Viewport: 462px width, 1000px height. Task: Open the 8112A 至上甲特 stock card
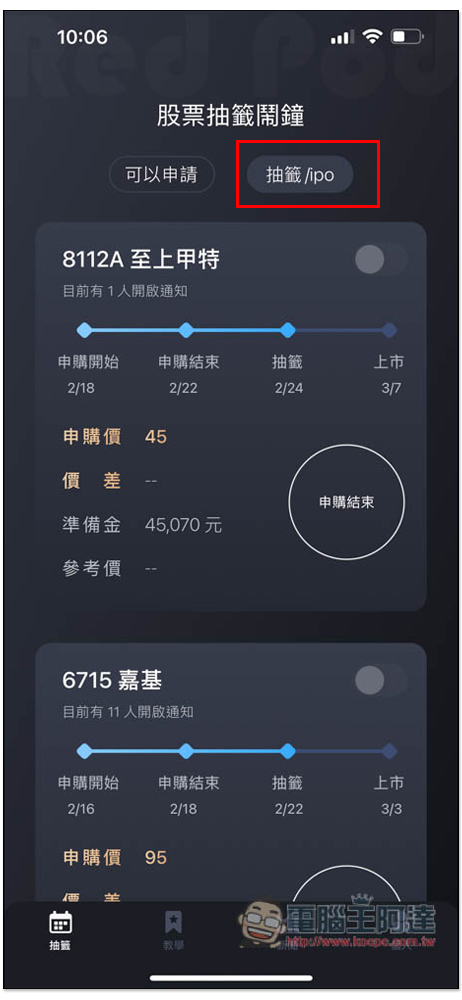230,416
